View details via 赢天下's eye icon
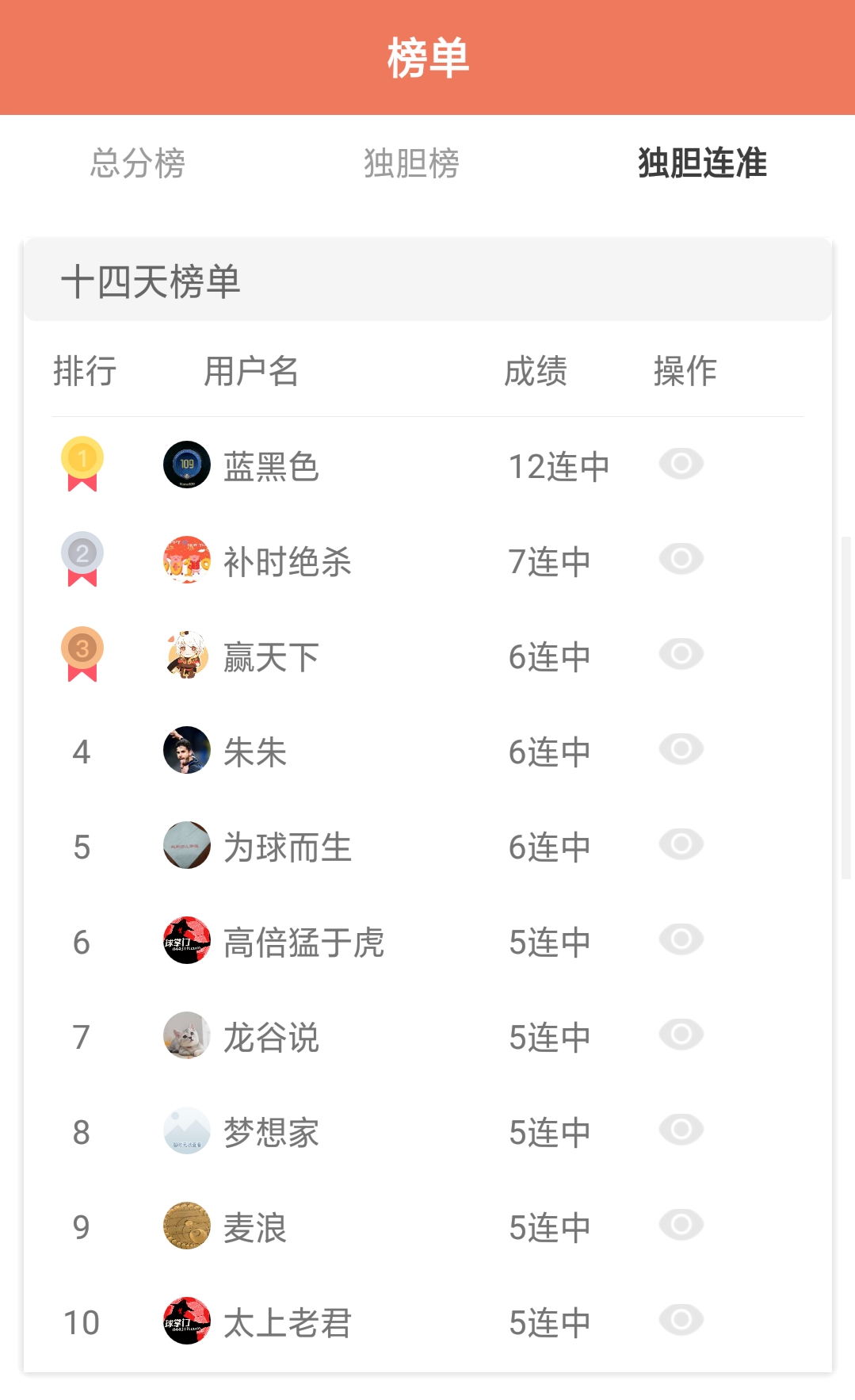Image resolution: width=855 pixels, height=1400 pixels. point(681,654)
